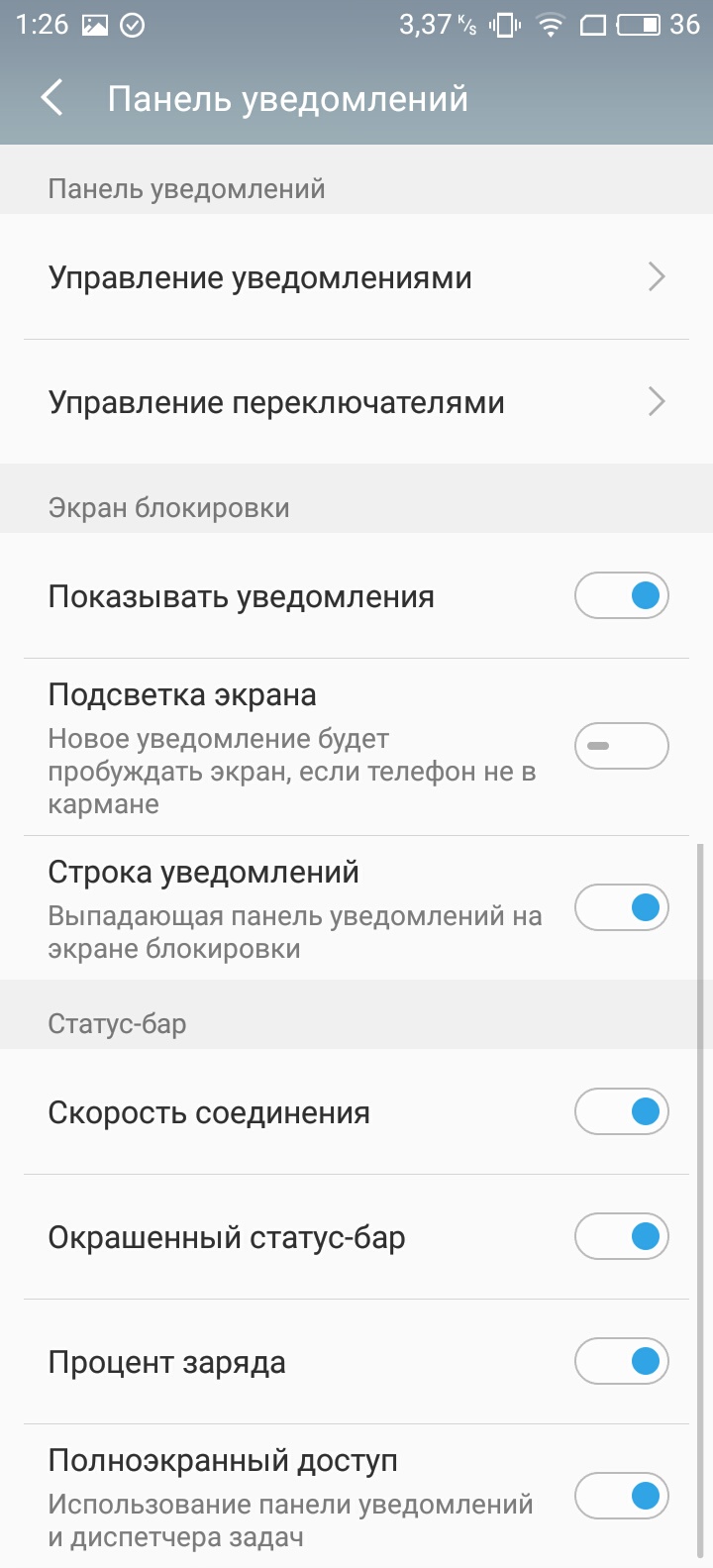The width and height of the screenshot is (713, 1568).
Task: Turn off the Полноэкранный доступ switch
Action: (622, 1496)
